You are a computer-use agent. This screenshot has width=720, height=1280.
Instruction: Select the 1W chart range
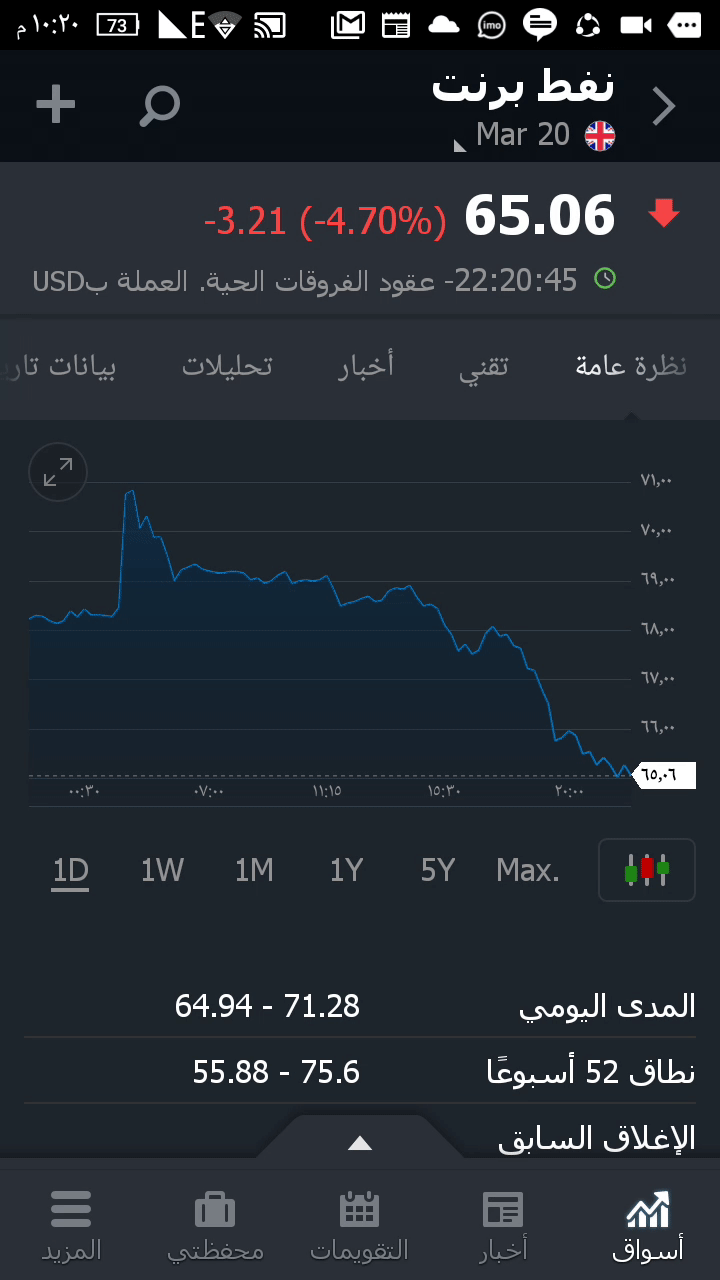162,871
